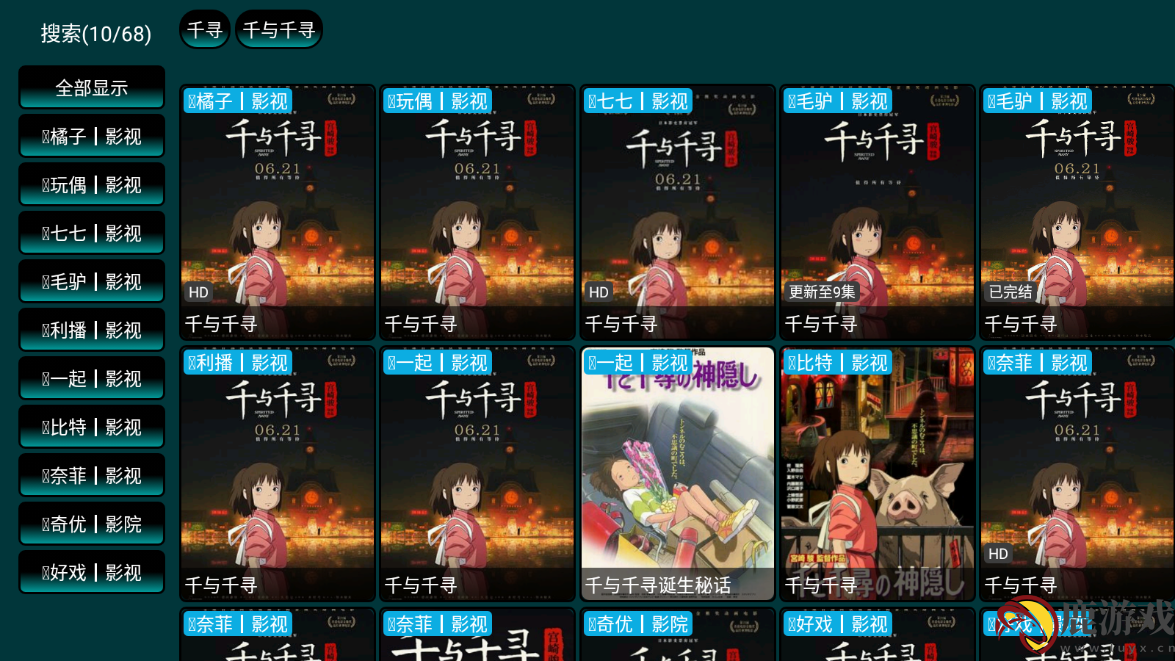Screen dimensions: 1175x661
Task: Select the 千寻 search keyword chip
Action: [205, 30]
